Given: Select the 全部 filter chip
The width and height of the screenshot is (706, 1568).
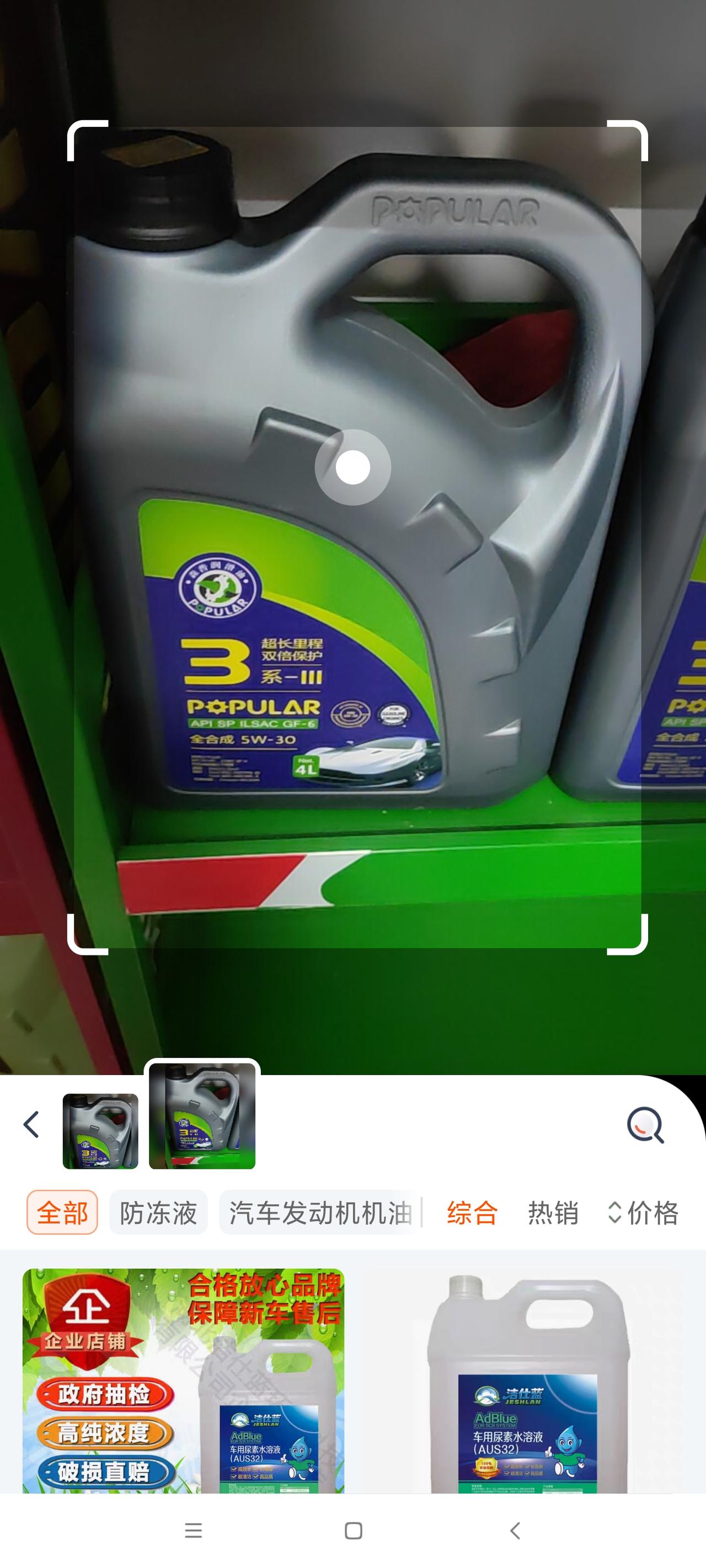Looking at the screenshot, I should pyautogui.click(x=62, y=1212).
